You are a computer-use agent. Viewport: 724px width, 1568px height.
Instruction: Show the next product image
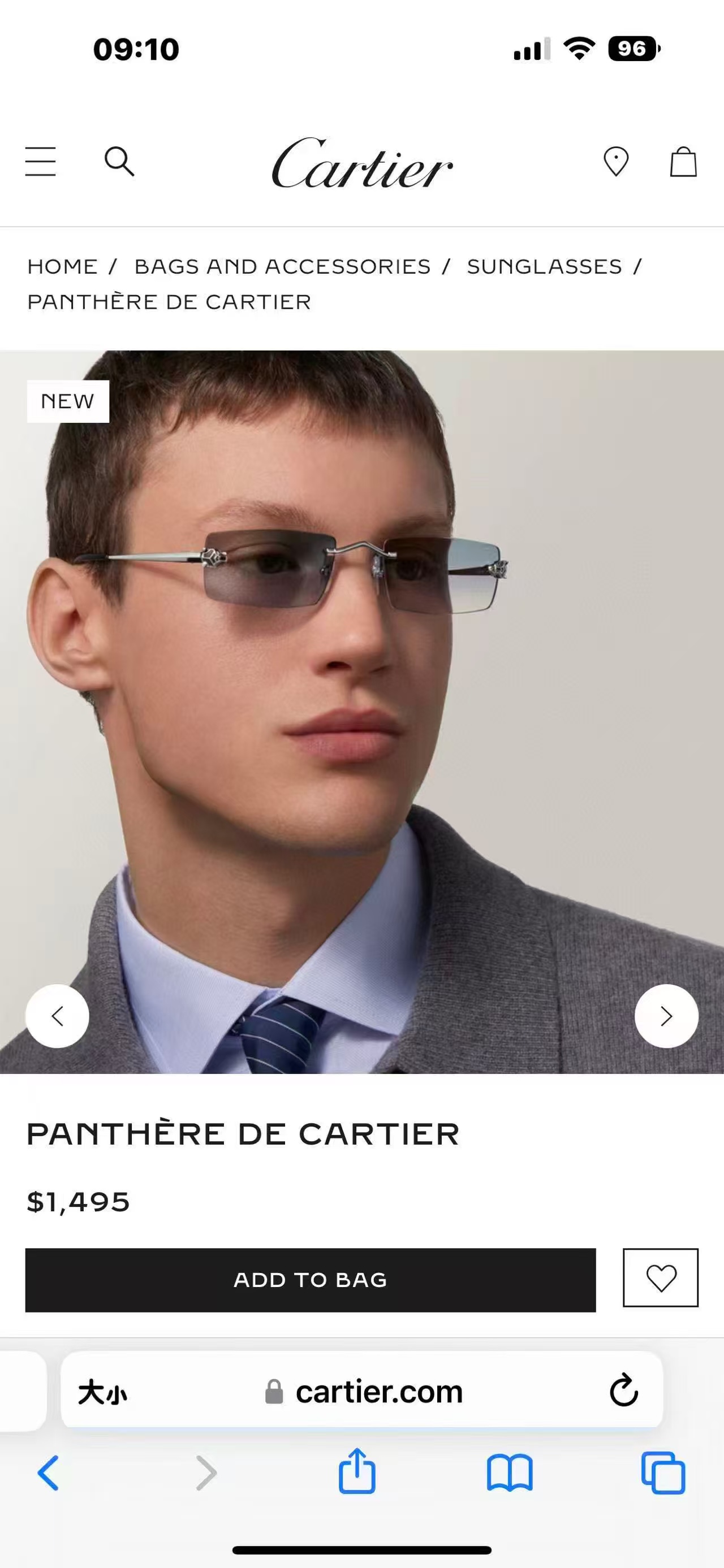click(666, 1016)
